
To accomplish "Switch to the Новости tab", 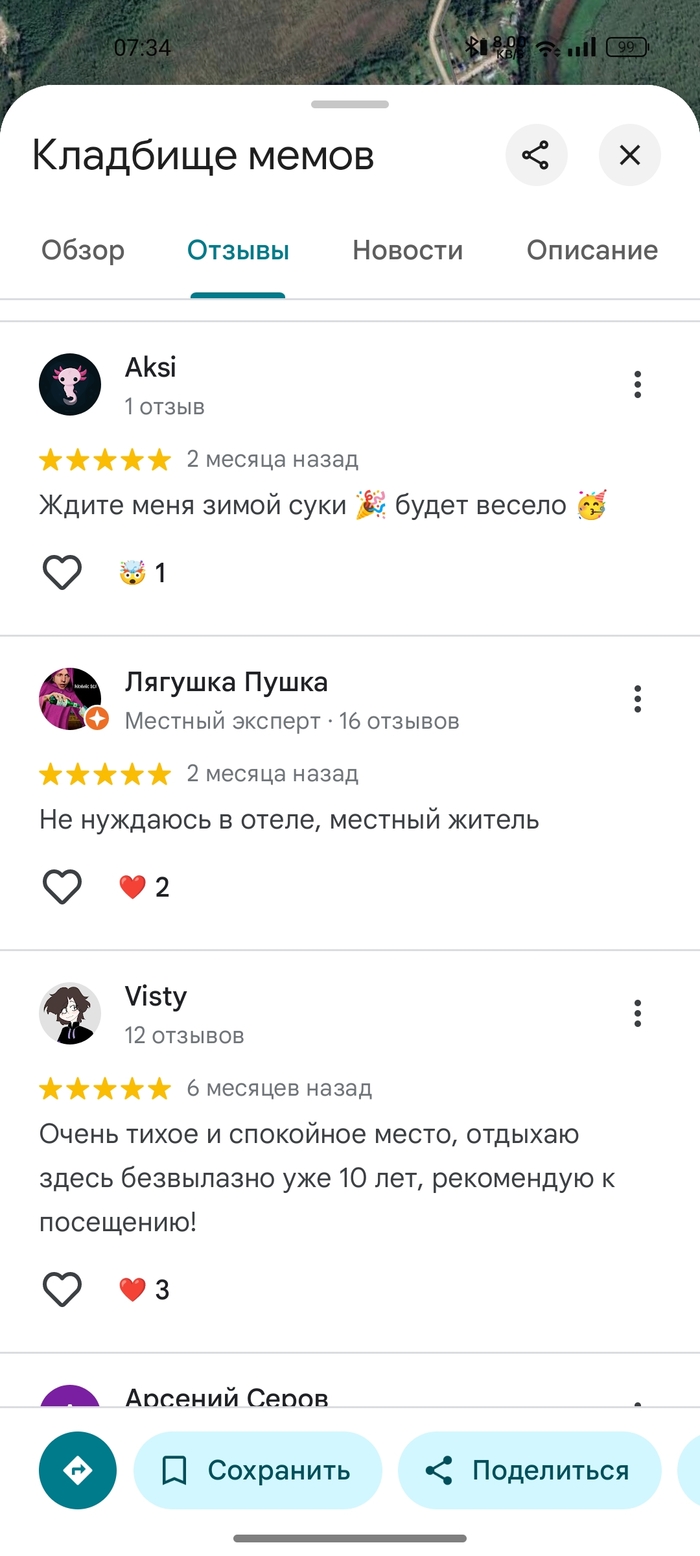I will click(x=407, y=250).
